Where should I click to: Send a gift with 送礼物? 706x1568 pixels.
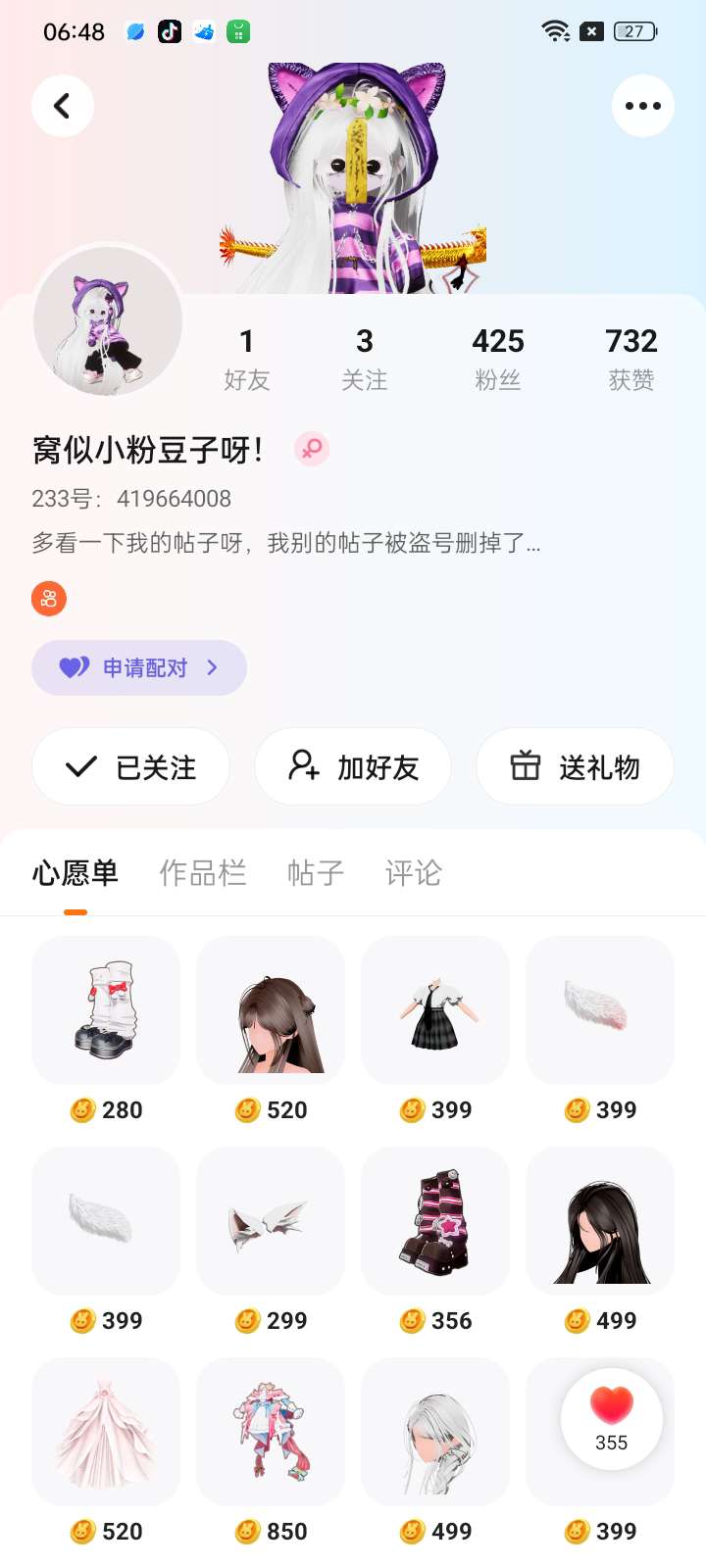tap(575, 767)
